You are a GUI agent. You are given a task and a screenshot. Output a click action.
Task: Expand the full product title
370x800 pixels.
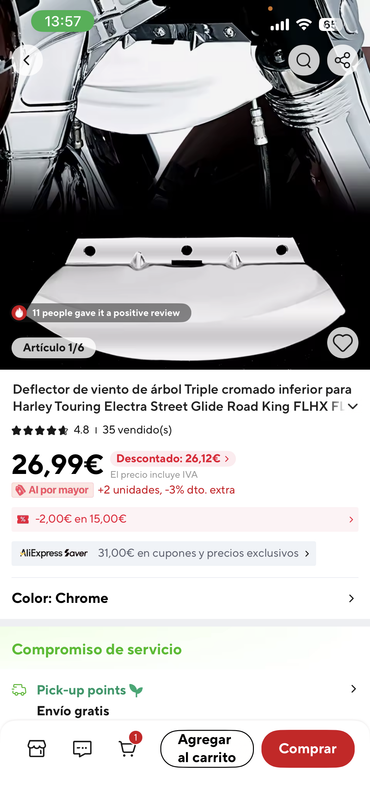pos(353,407)
